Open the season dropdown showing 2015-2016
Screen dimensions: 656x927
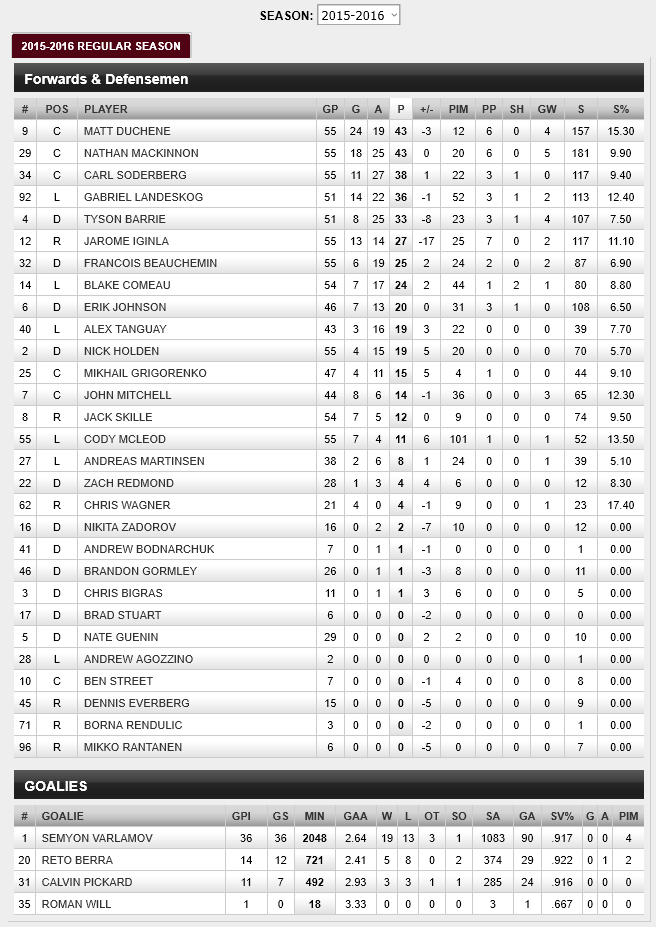click(x=358, y=15)
